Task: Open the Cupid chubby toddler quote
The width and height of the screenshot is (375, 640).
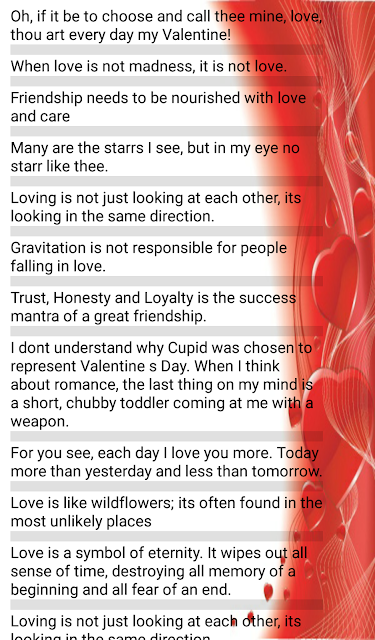Action: point(166,384)
